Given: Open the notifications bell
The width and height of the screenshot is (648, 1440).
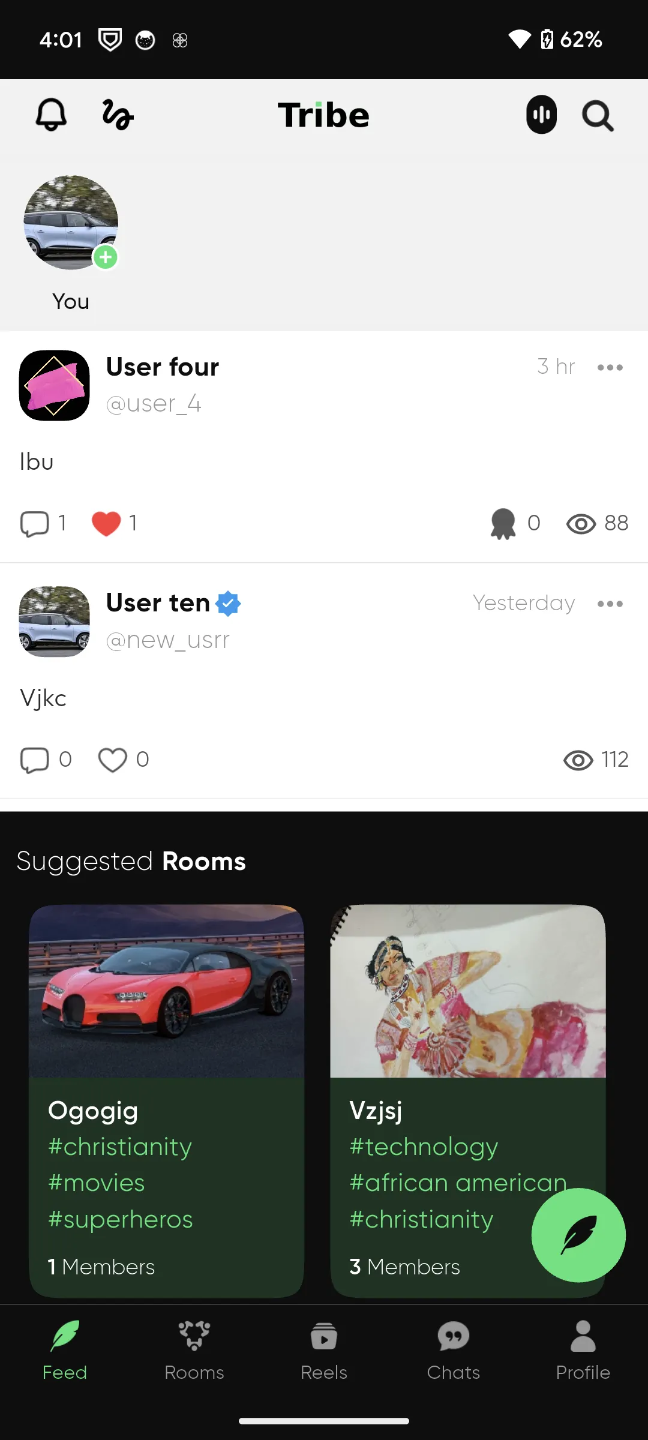Looking at the screenshot, I should [51, 116].
